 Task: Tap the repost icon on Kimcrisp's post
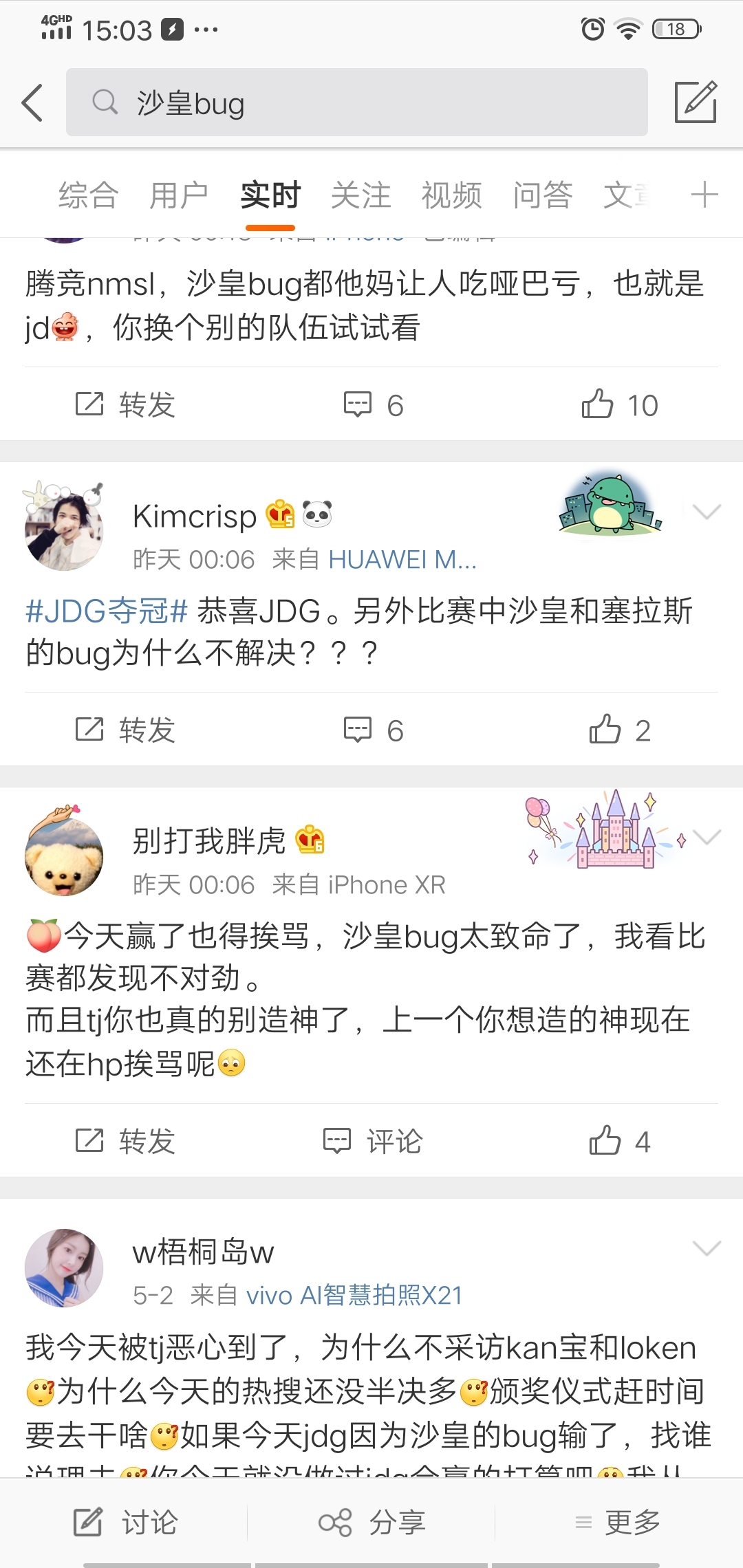point(120,730)
